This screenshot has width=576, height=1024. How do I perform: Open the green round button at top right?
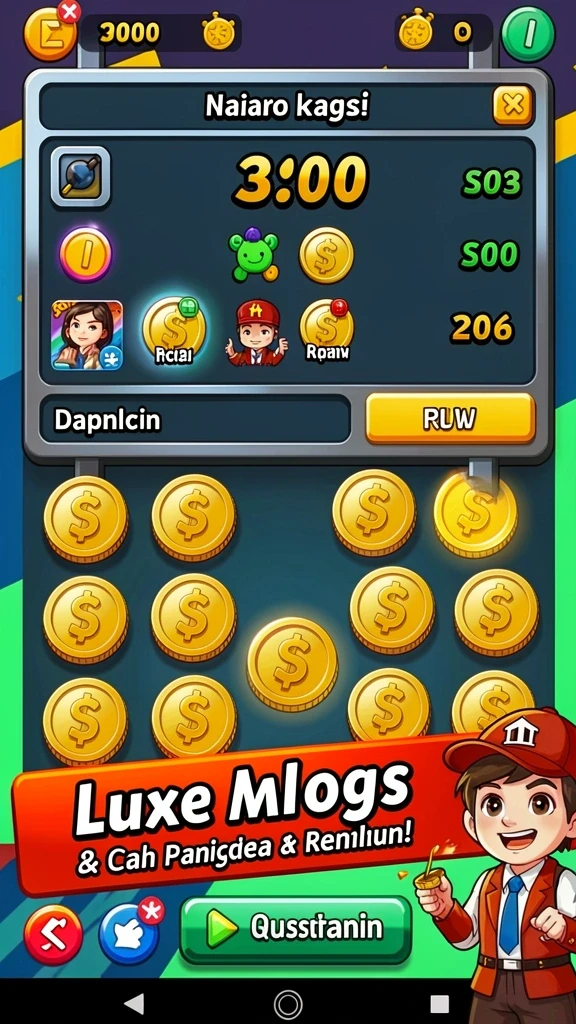(x=528, y=32)
